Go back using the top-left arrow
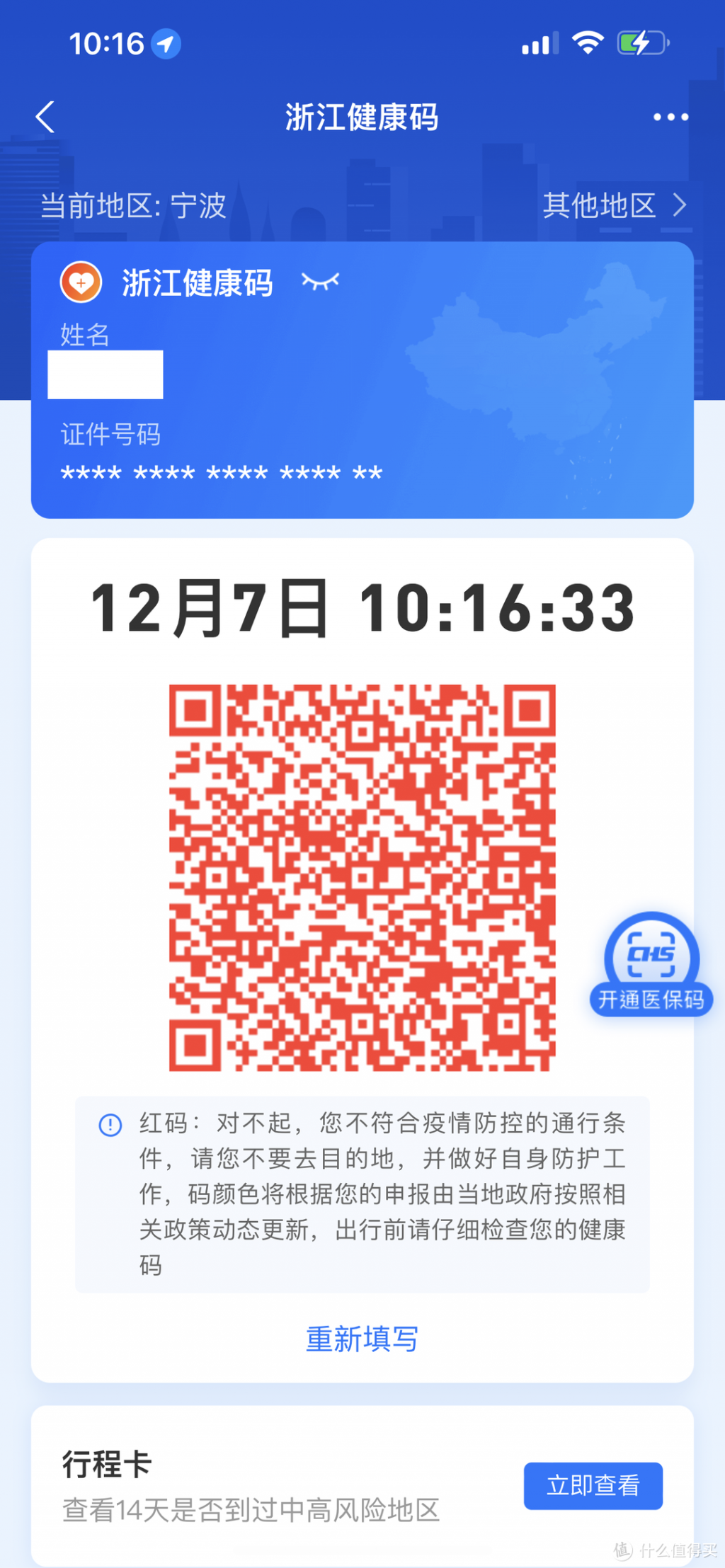This screenshot has width=725, height=1568. 45,117
